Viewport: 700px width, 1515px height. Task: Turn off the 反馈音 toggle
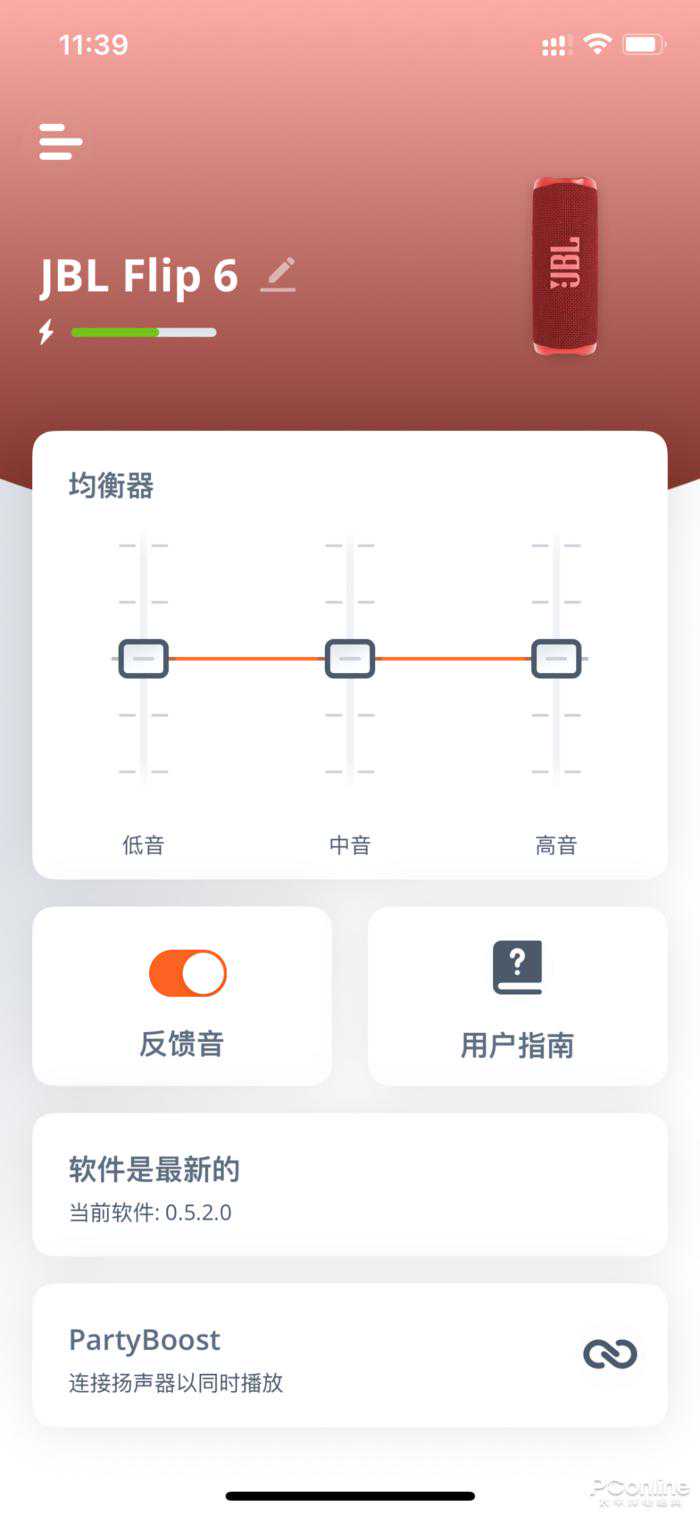[188, 973]
